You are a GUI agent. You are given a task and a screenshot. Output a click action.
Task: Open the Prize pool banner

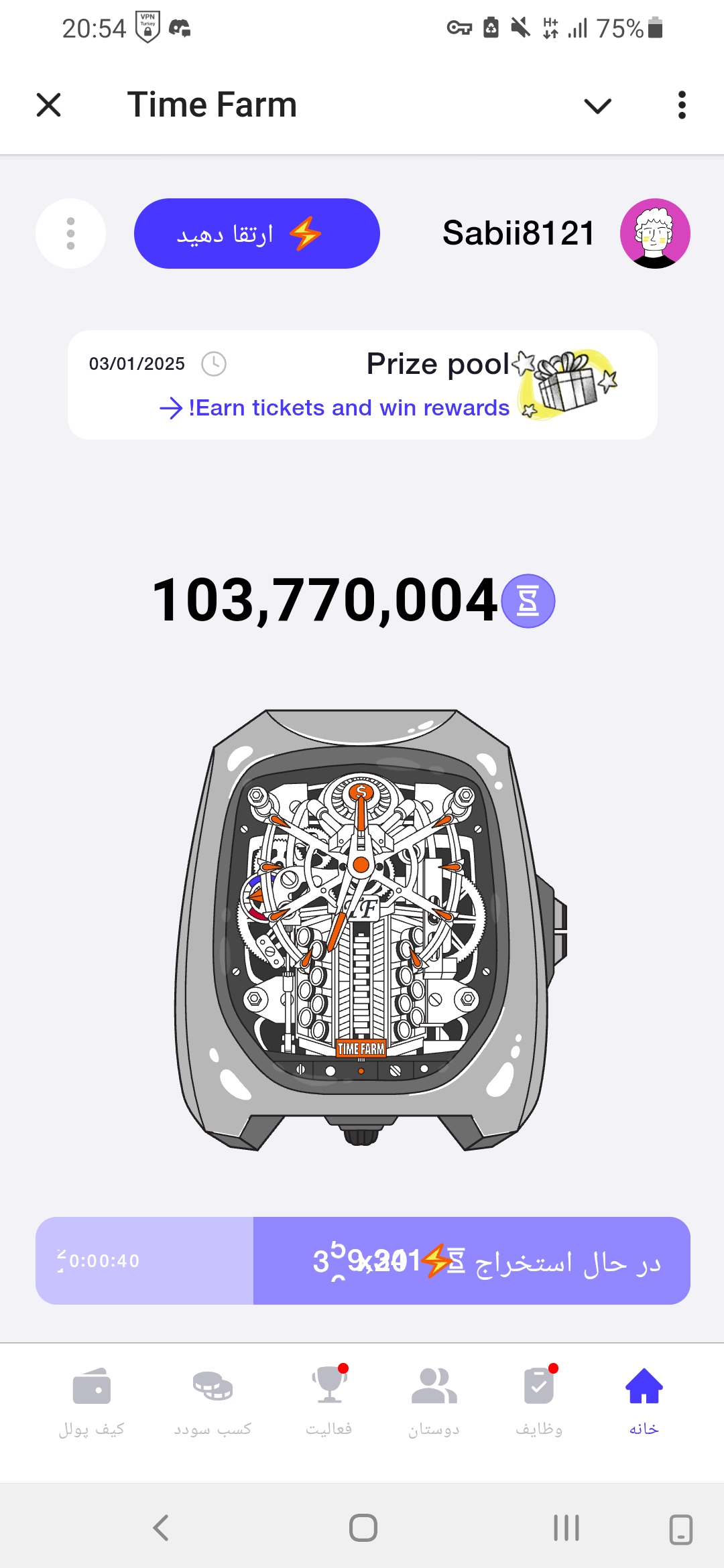click(362, 385)
